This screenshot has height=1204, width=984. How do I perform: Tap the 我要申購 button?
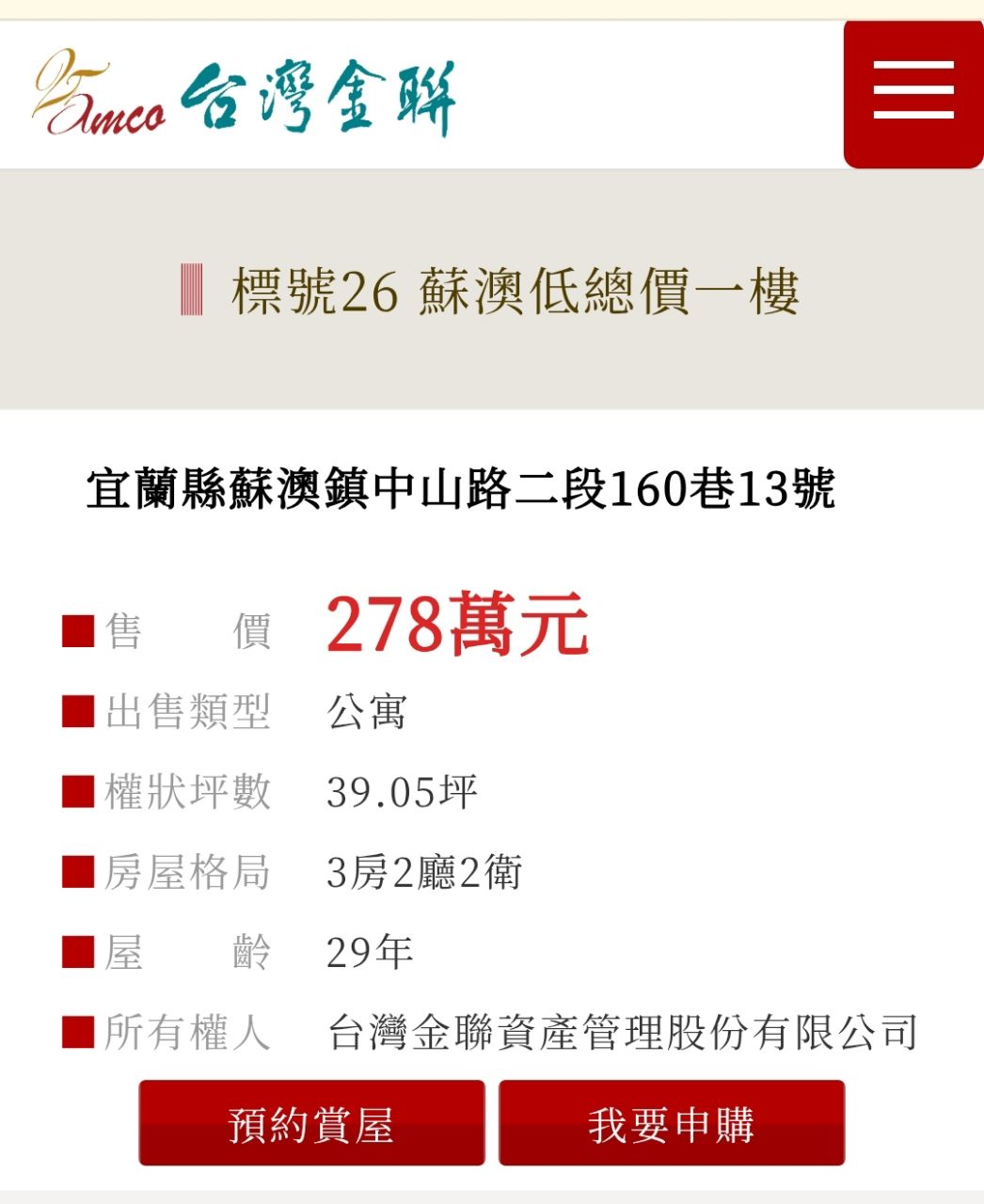(671, 1123)
